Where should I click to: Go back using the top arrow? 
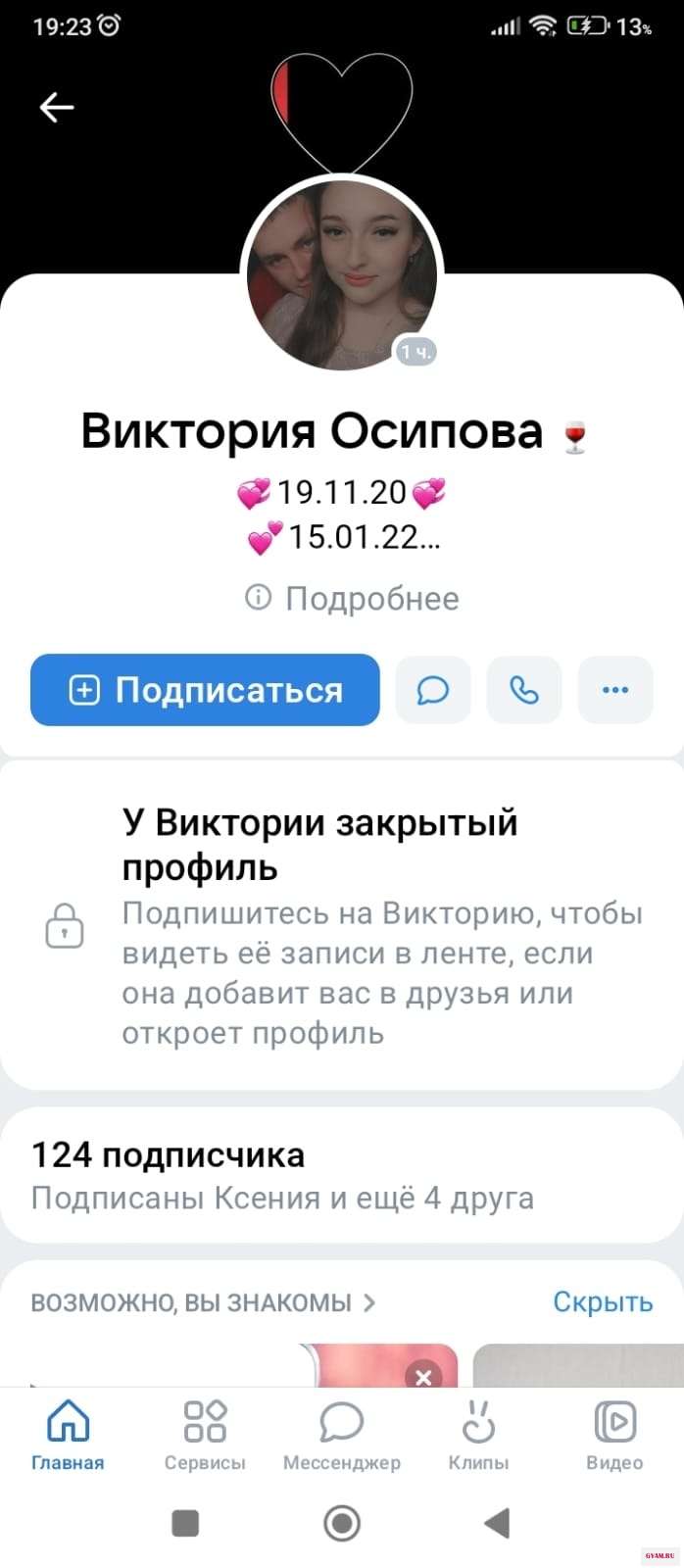[57, 107]
